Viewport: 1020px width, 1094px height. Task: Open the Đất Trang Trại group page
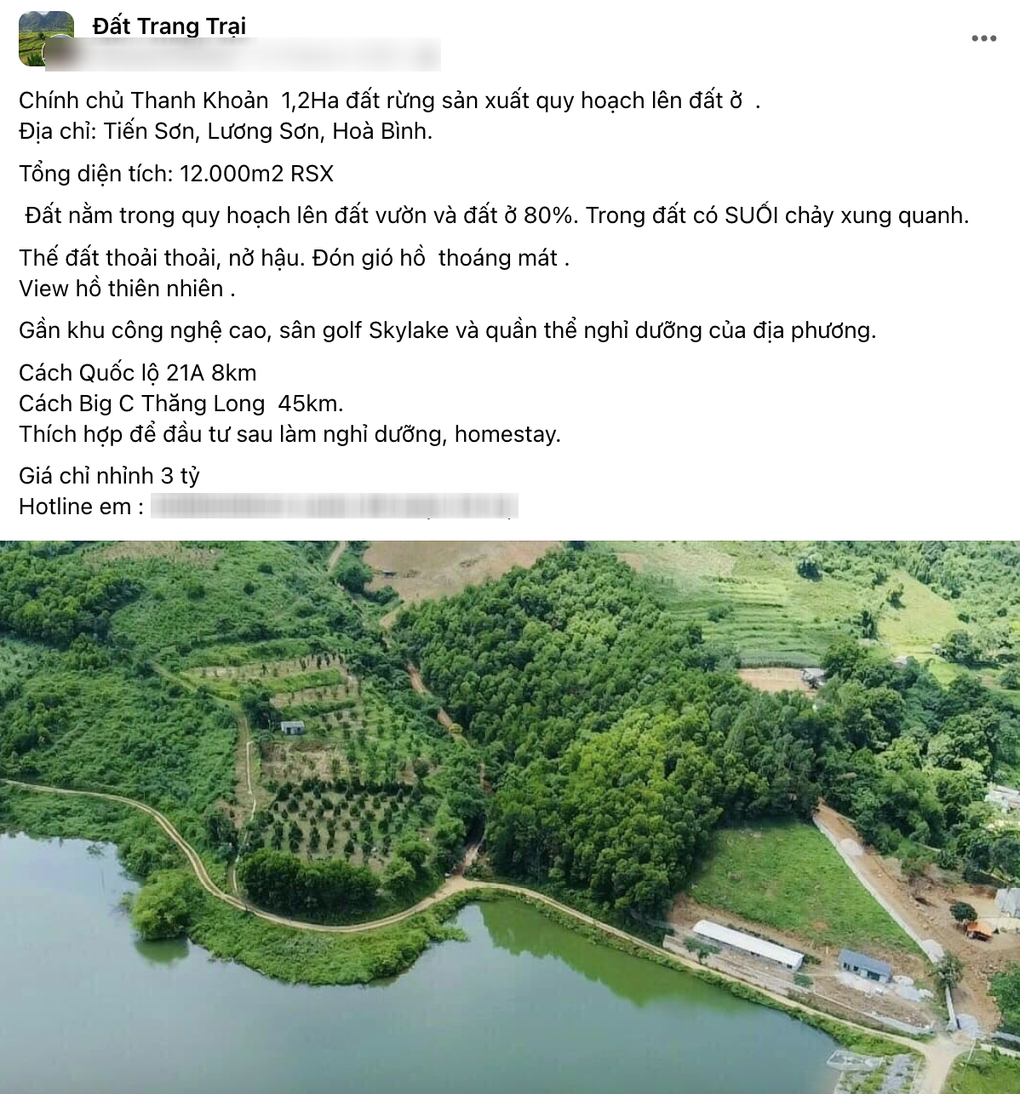(169, 26)
